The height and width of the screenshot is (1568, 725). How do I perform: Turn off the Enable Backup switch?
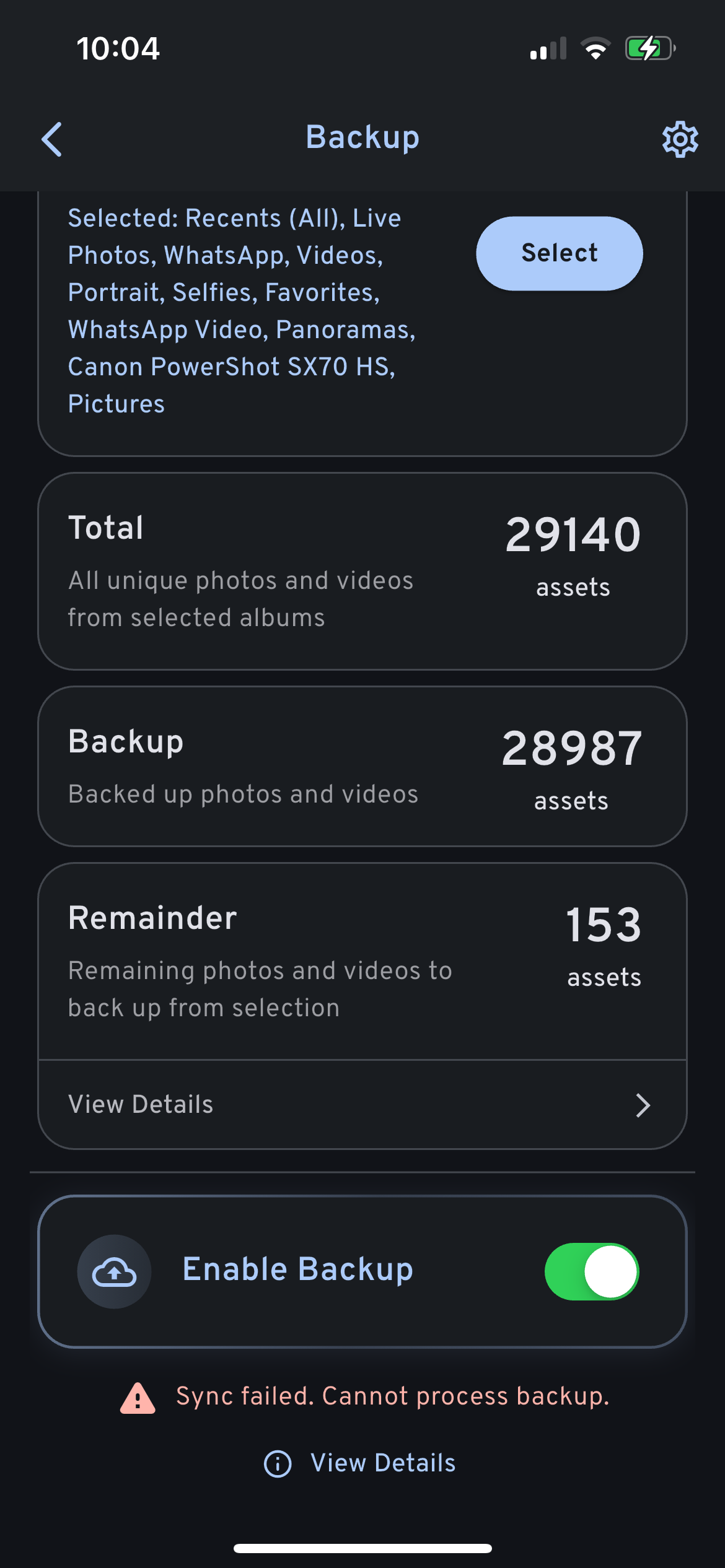(x=591, y=1271)
